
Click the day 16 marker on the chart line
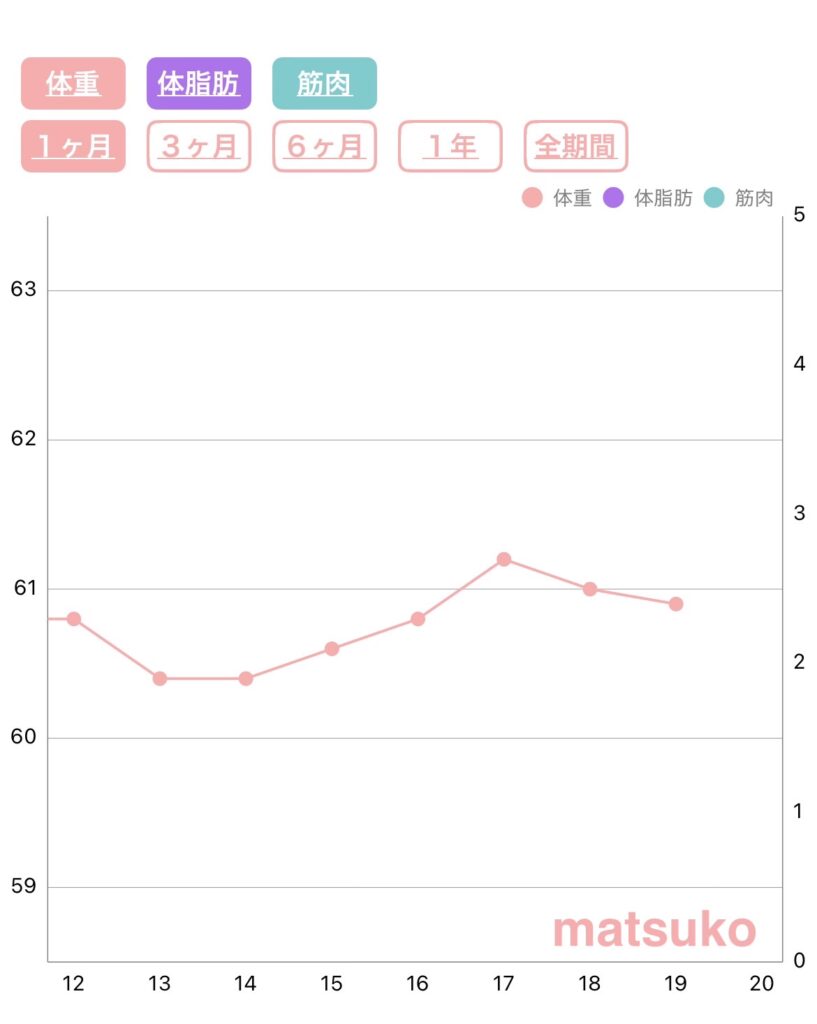(x=417, y=619)
